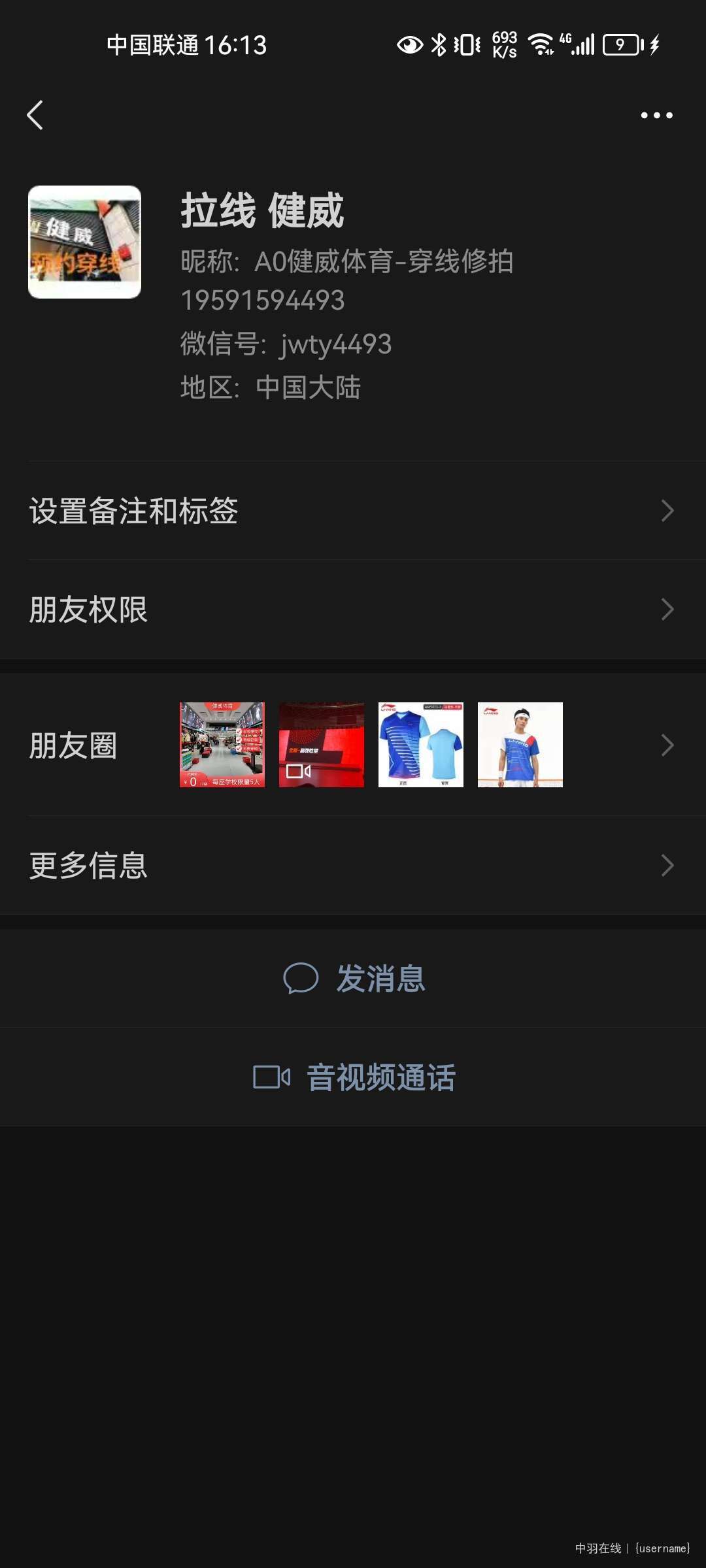
Task: View the contact's profile picture
Action: click(84, 242)
